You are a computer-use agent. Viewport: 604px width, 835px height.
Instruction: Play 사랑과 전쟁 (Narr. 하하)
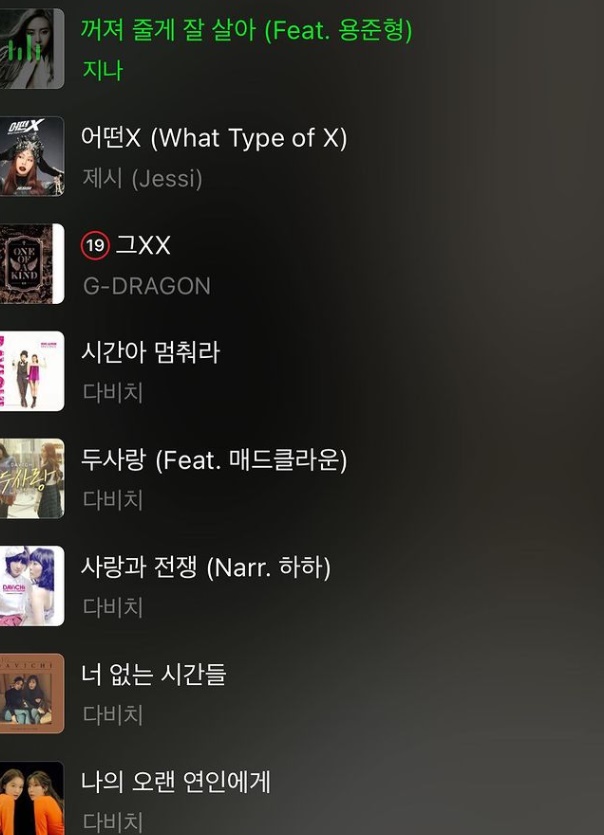pos(205,568)
